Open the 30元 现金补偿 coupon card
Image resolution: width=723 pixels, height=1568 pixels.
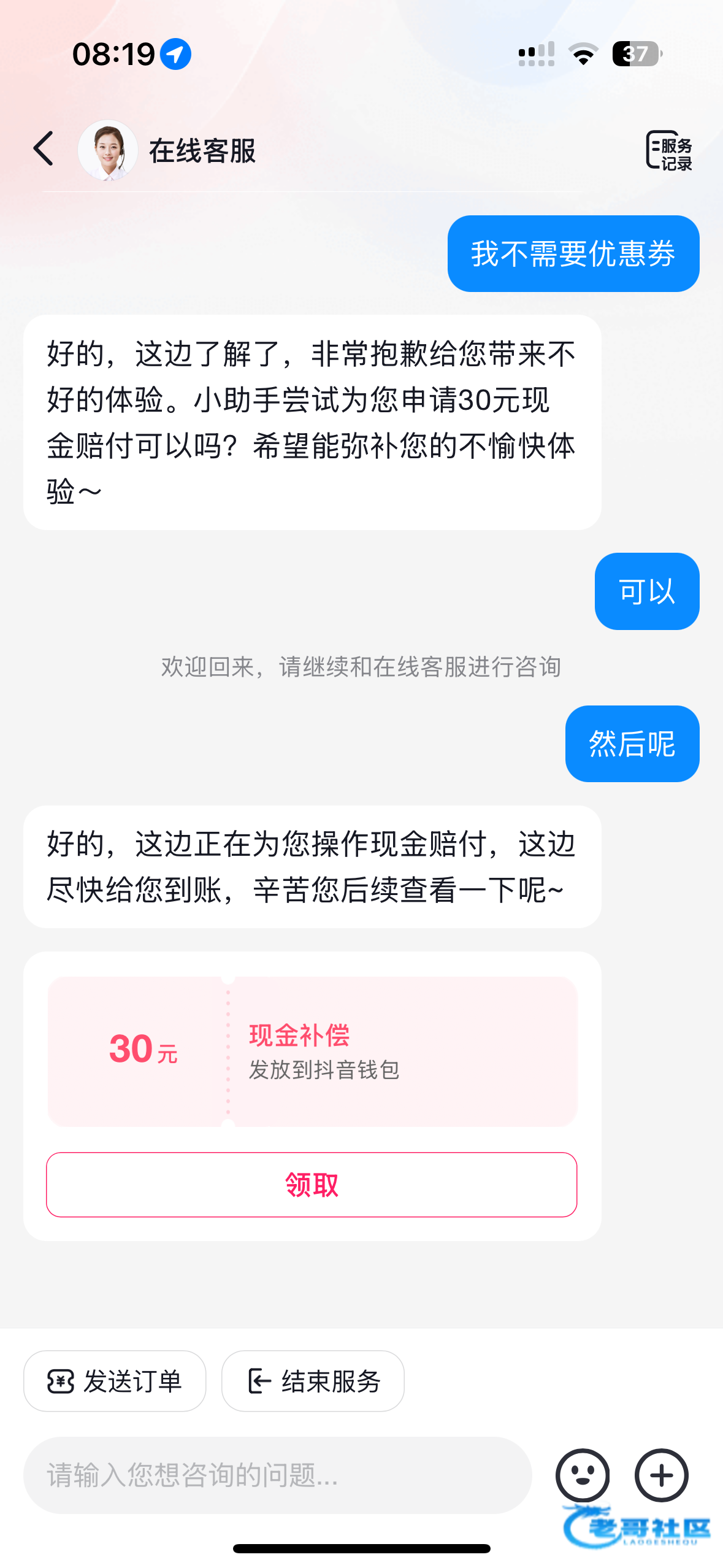click(312, 1051)
